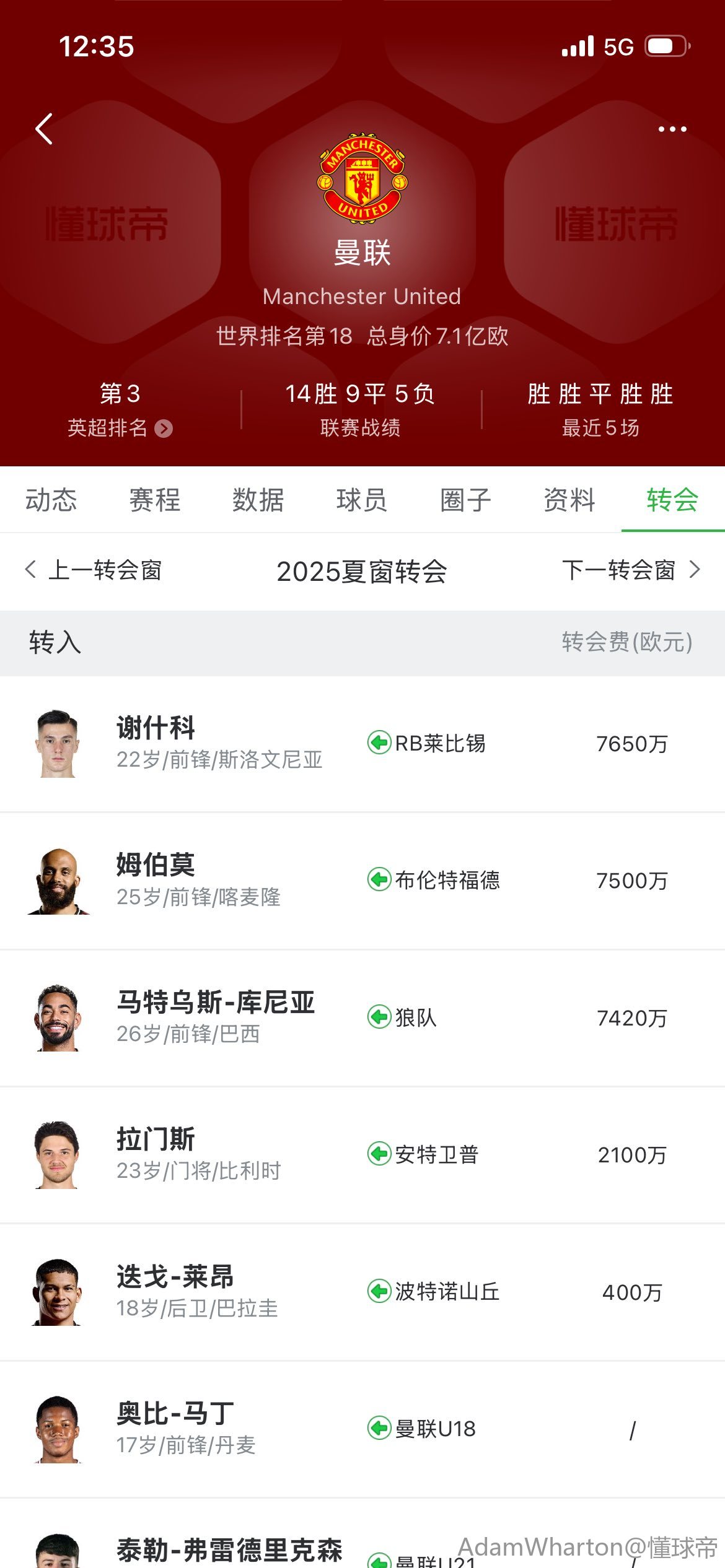Switch to the 动态 tab
This screenshot has width=725, height=1568.
(x=51, y=500)
